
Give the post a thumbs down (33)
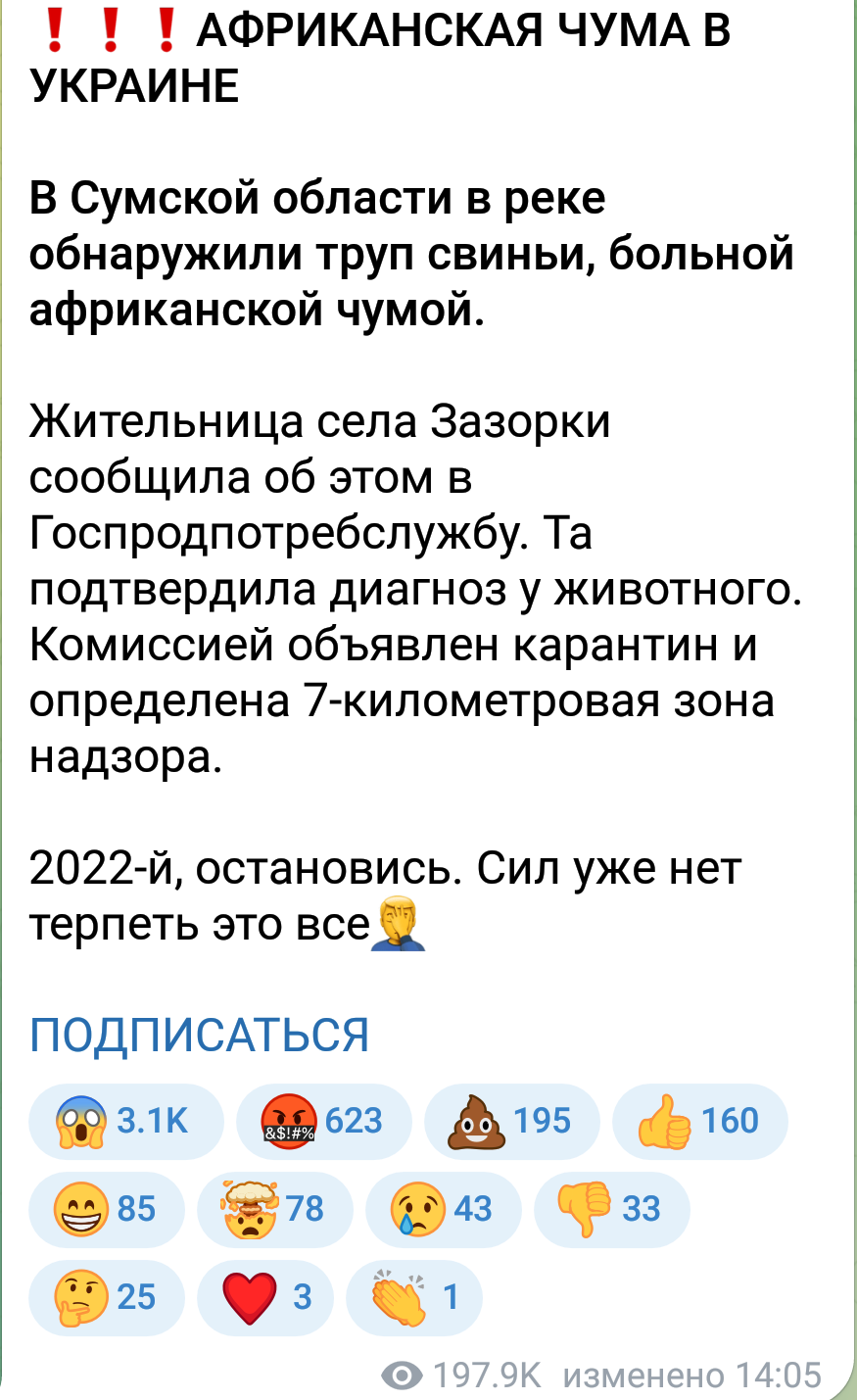click(612, 1208)
